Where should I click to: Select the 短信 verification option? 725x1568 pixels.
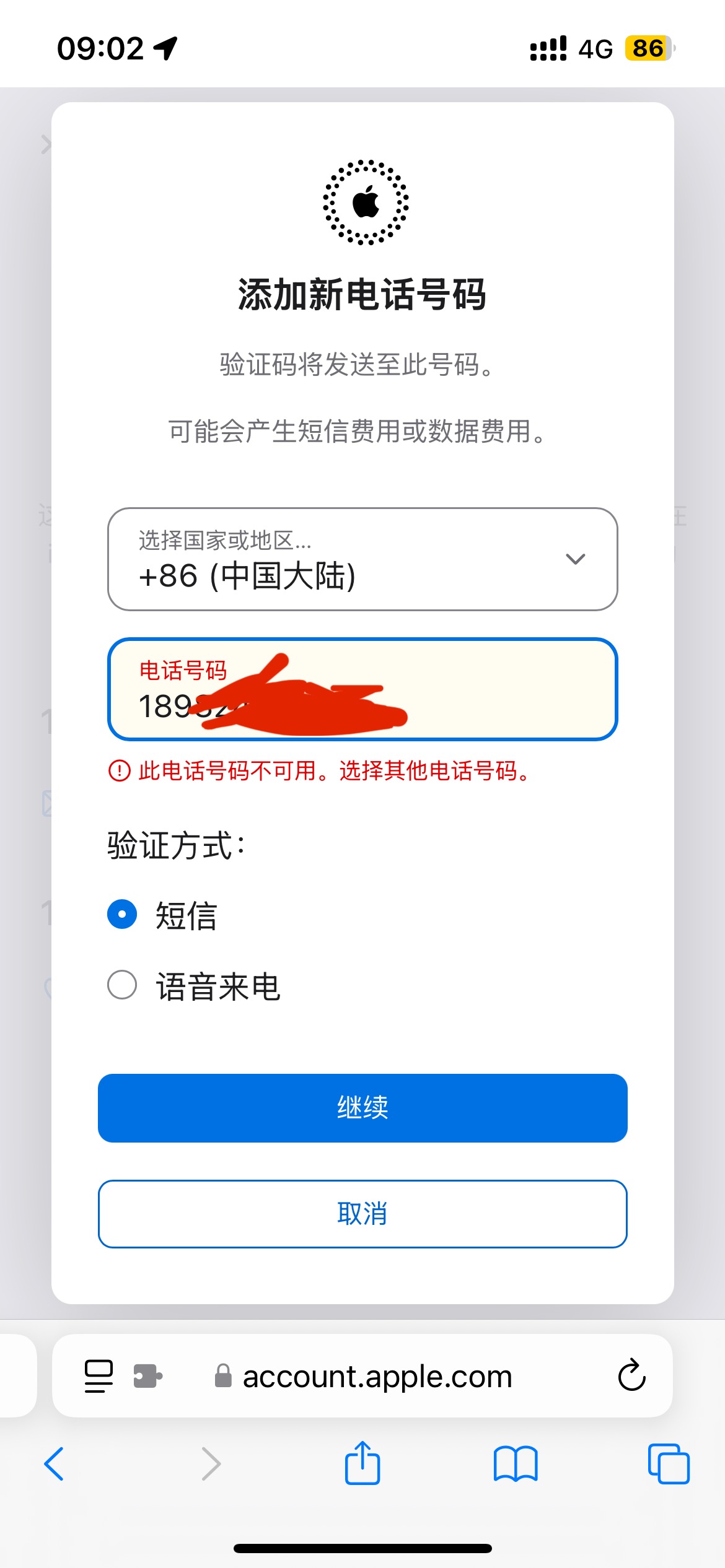coord(122,915)
